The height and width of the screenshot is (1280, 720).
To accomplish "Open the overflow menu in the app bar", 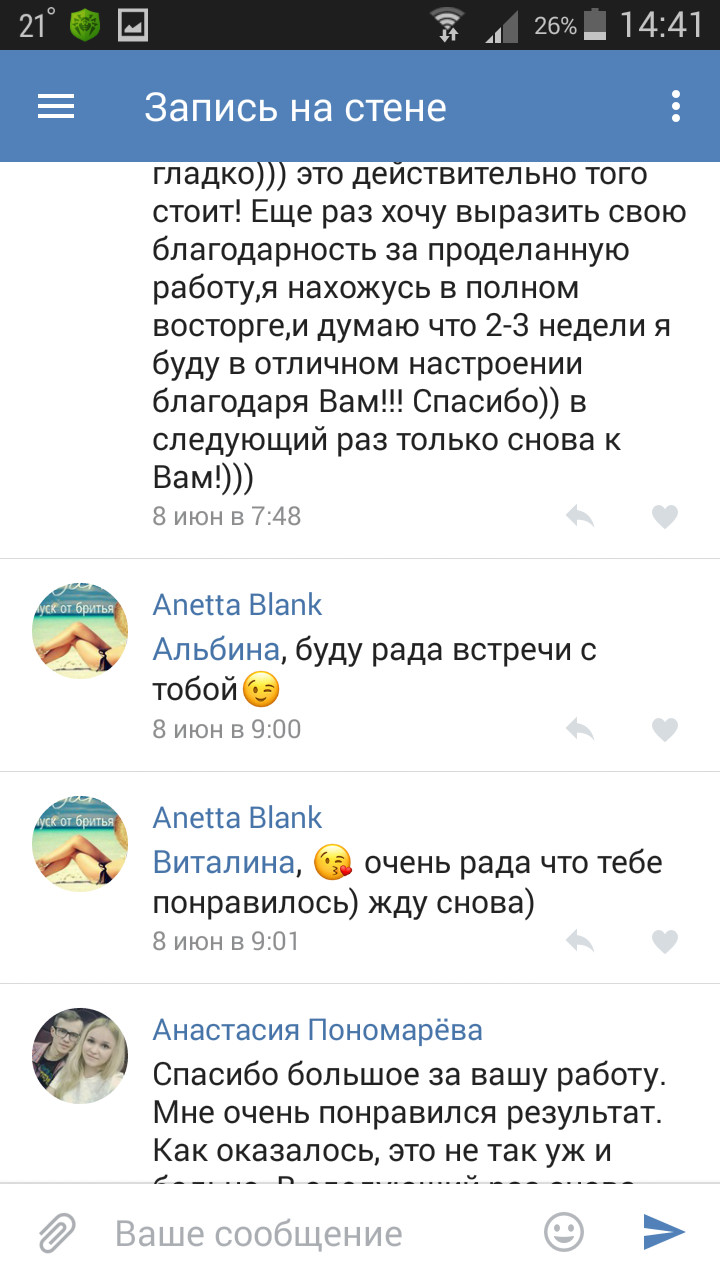I will pos(677,107).
